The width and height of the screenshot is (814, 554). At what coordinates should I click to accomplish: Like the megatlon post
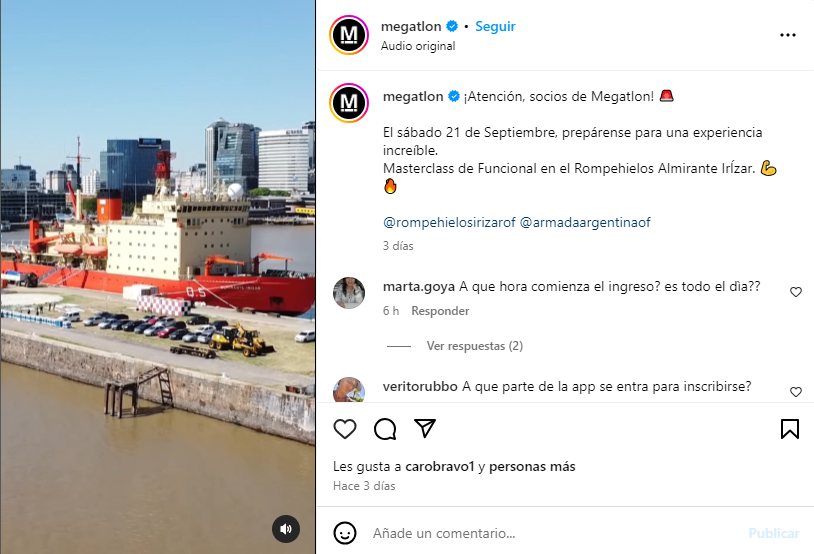click(x=345, y=429)
